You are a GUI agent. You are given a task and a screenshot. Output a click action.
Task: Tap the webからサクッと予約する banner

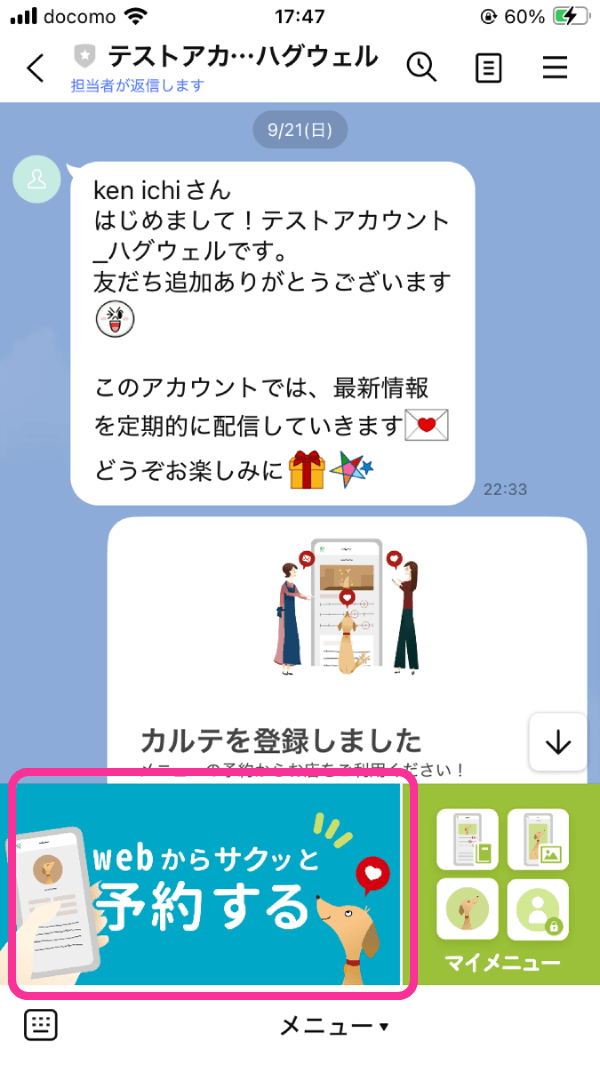(x=210, y=884)
